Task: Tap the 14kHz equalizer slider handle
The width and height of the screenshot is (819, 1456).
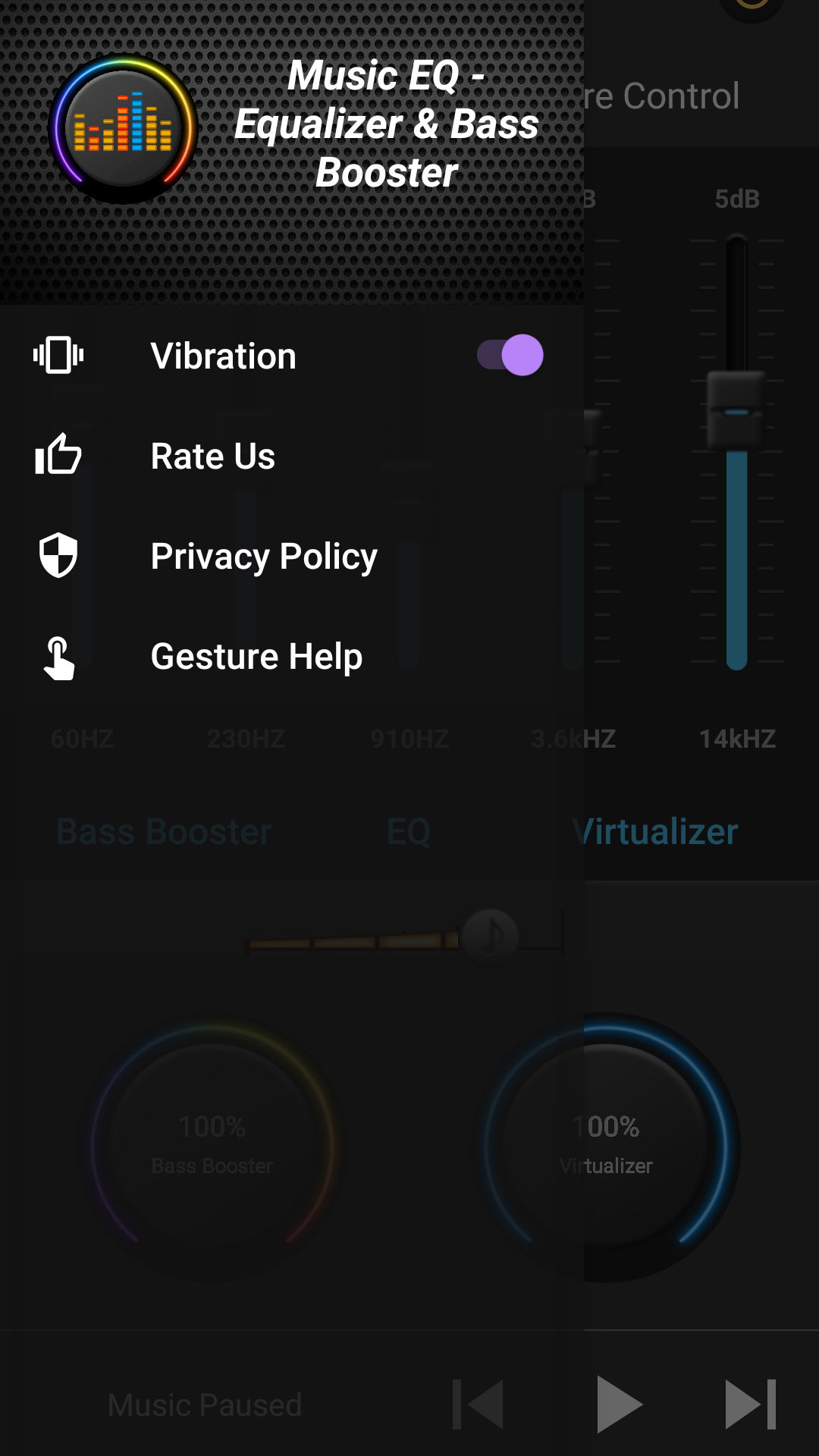Action: point(735,409)
